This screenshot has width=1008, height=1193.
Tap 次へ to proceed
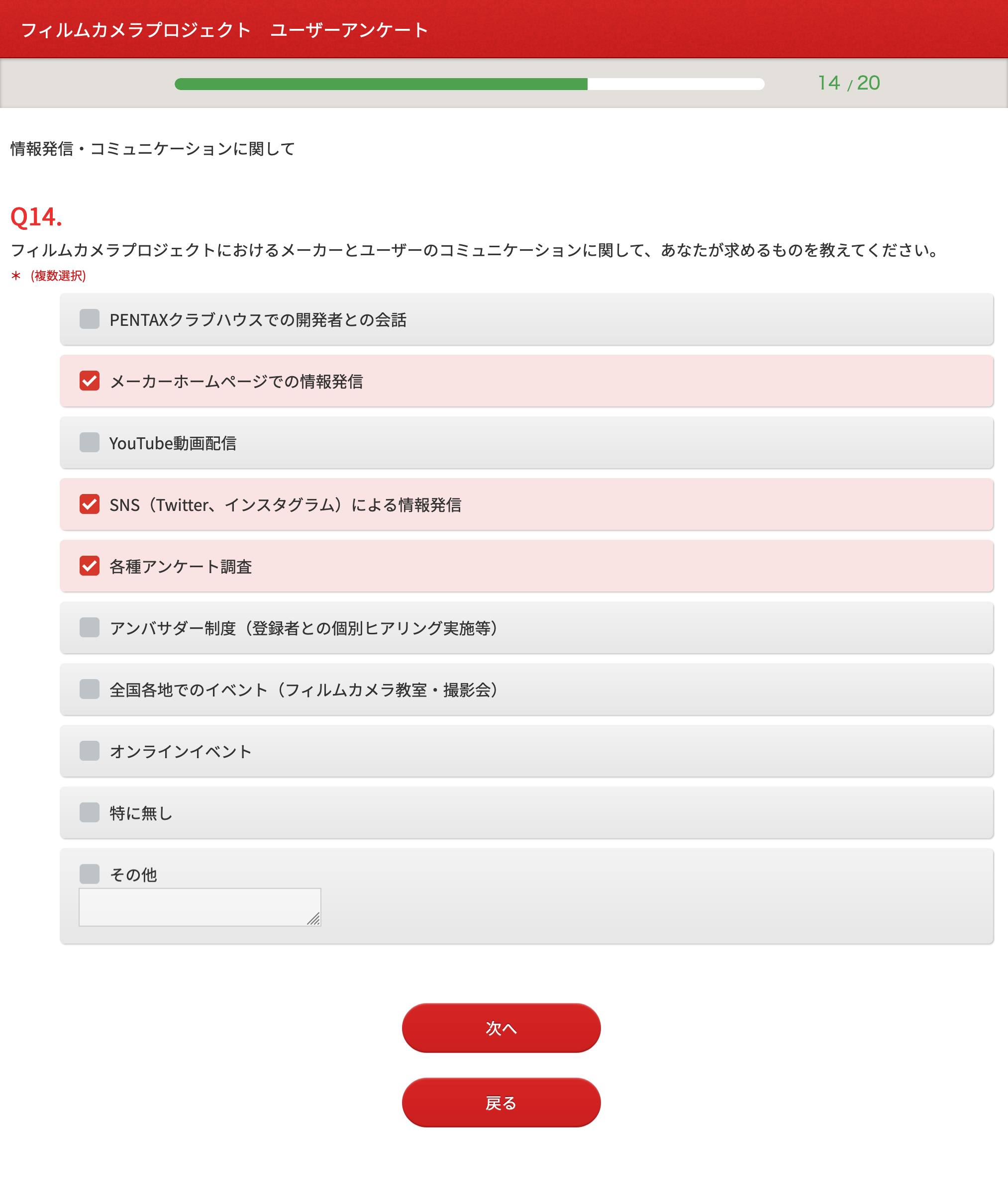(x=501, y=1028)
